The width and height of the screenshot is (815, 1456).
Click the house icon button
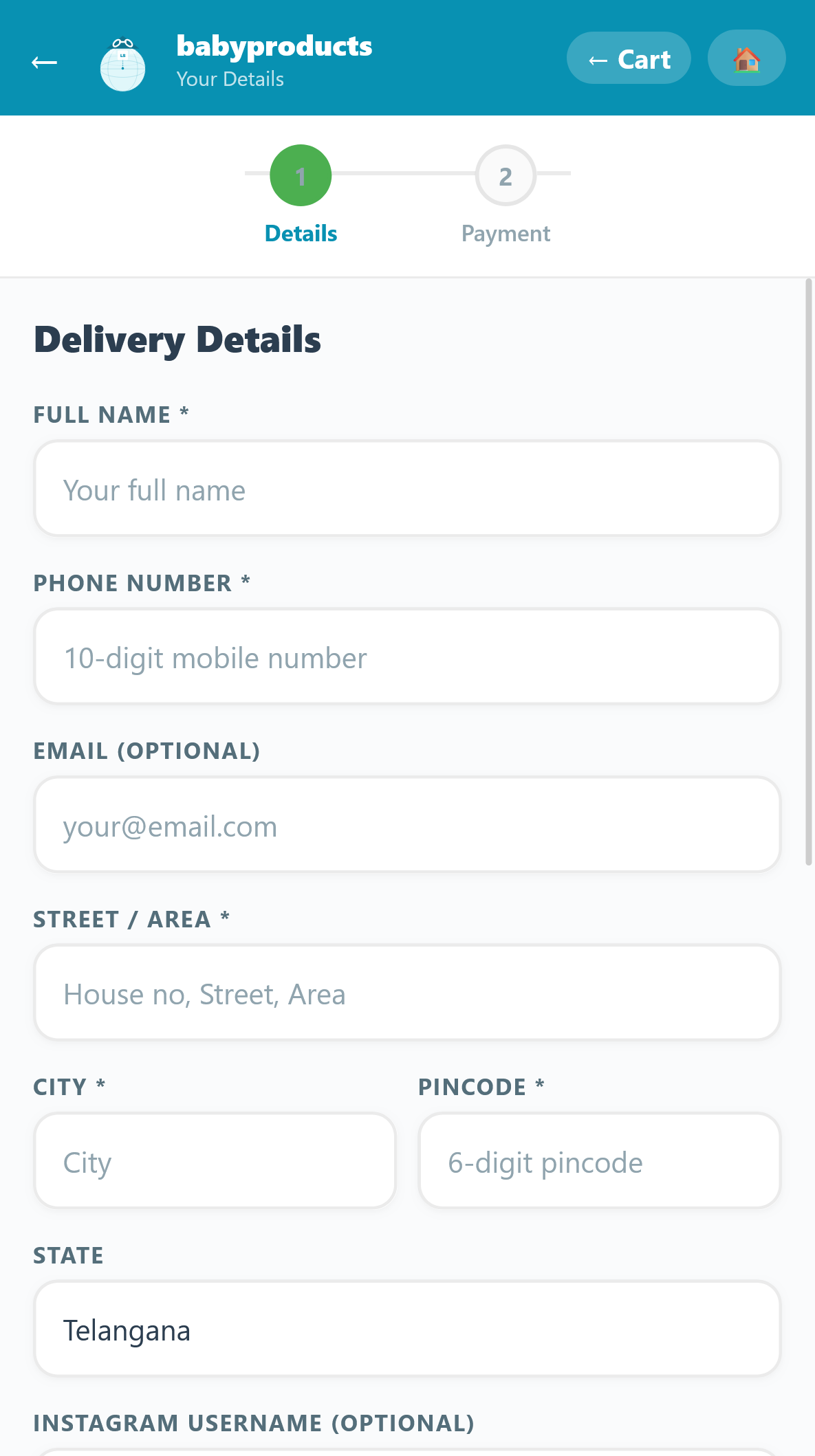[x=746, y=58]
